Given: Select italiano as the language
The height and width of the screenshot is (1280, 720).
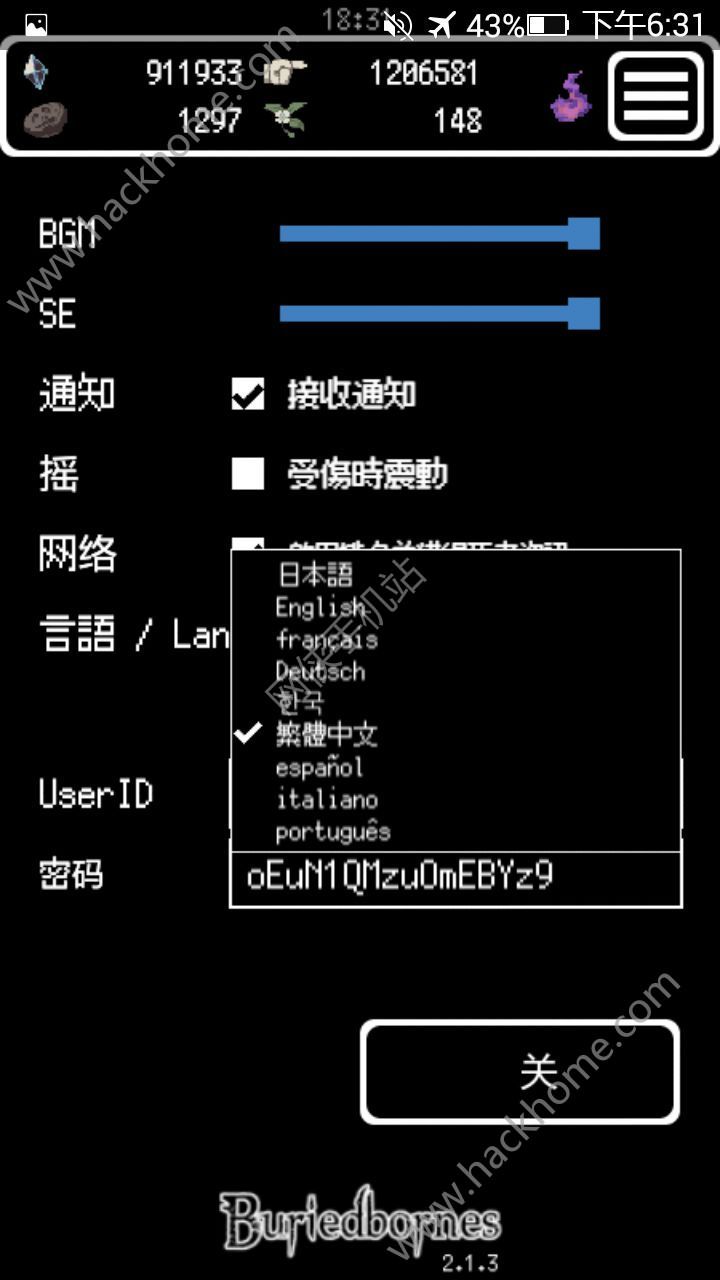Looking at the screenshot, I should [326, 800].
